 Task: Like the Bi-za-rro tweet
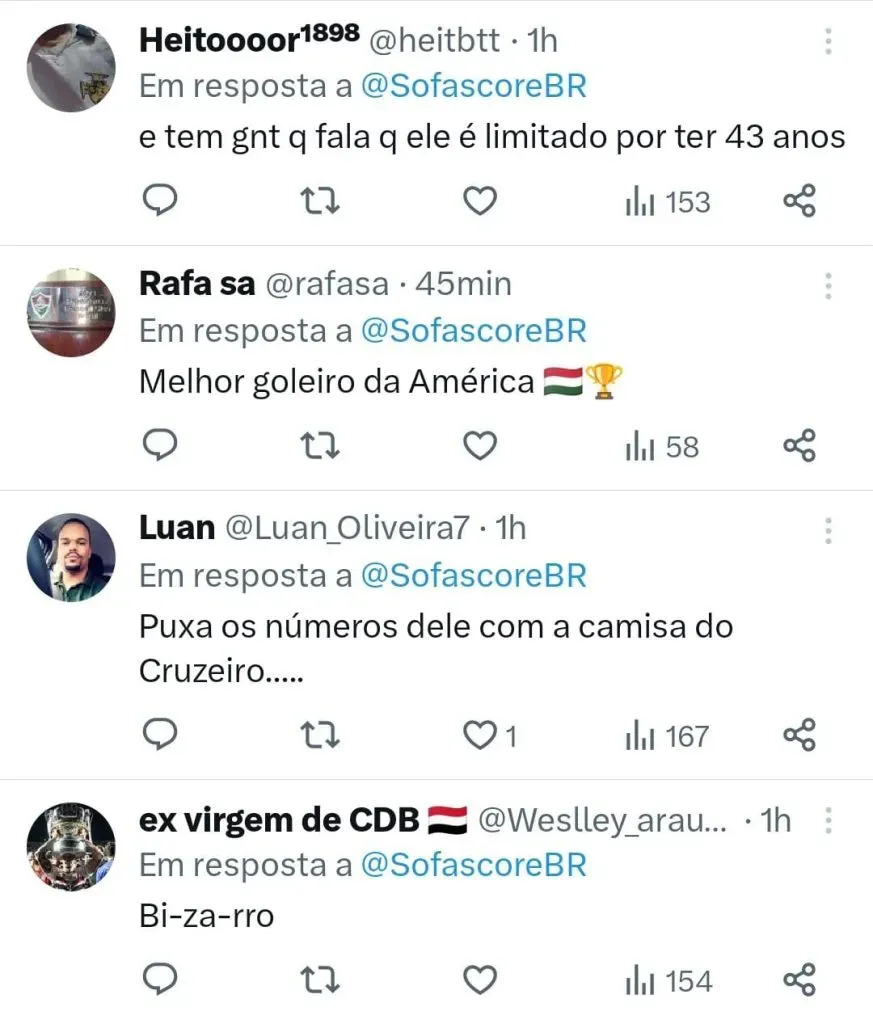[480, 981]
